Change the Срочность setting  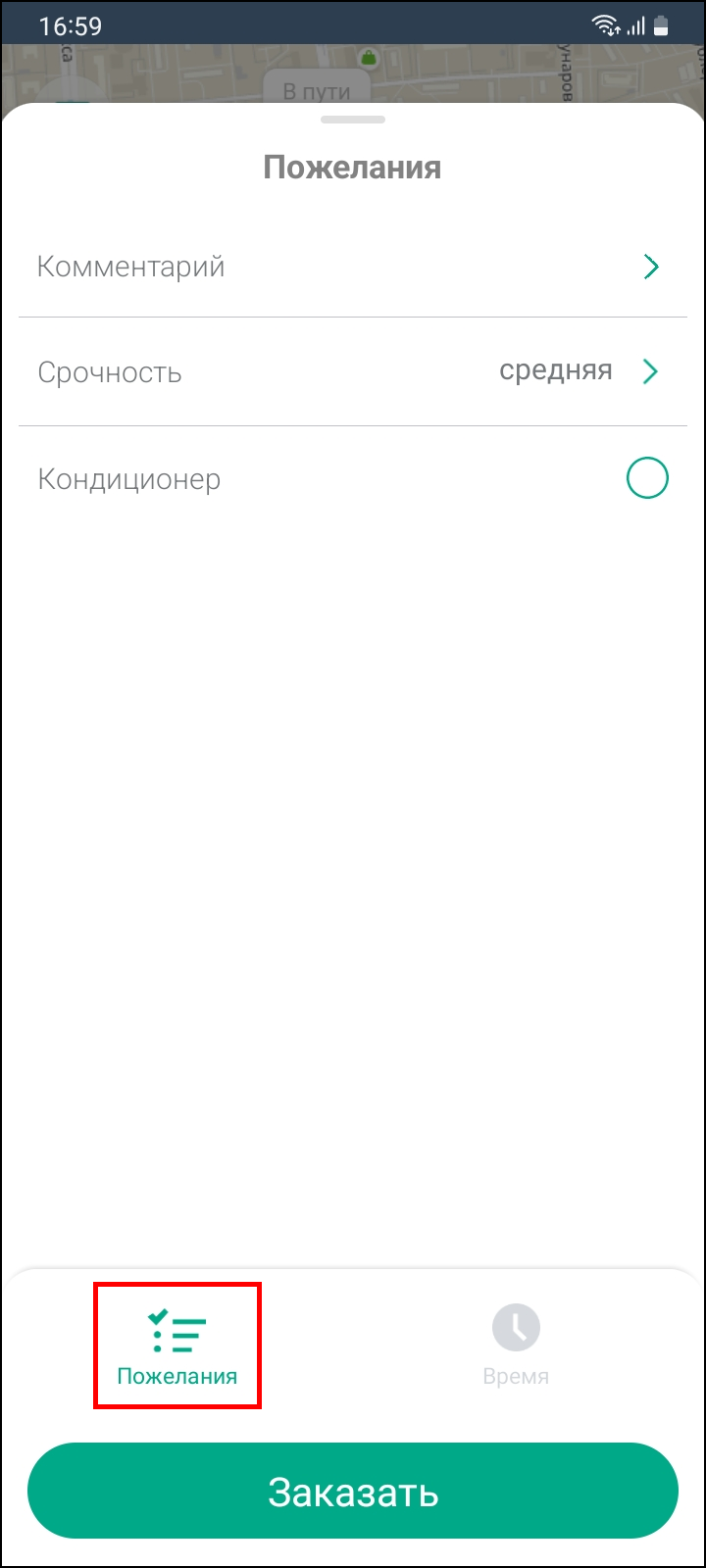pos(353,371)
